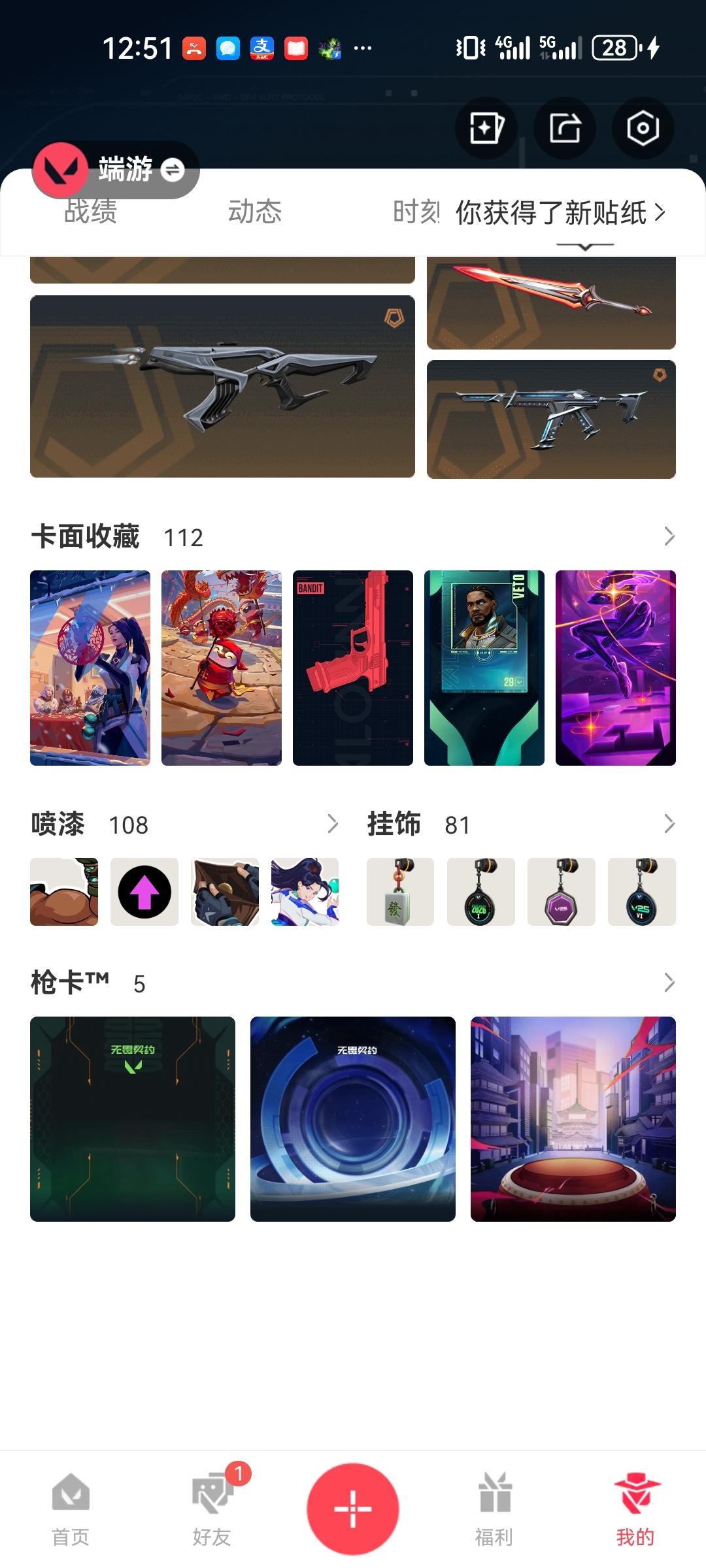
Task: Select the 發 mahjong tile charm thumbnail
Action: click(x=399, y=892)
